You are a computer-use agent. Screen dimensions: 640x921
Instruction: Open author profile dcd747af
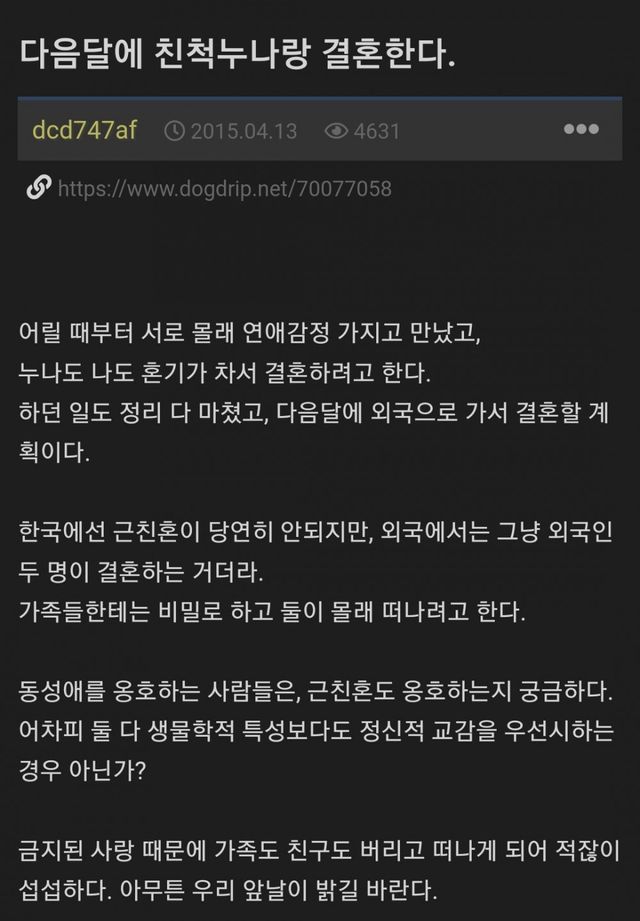point(84,130)
